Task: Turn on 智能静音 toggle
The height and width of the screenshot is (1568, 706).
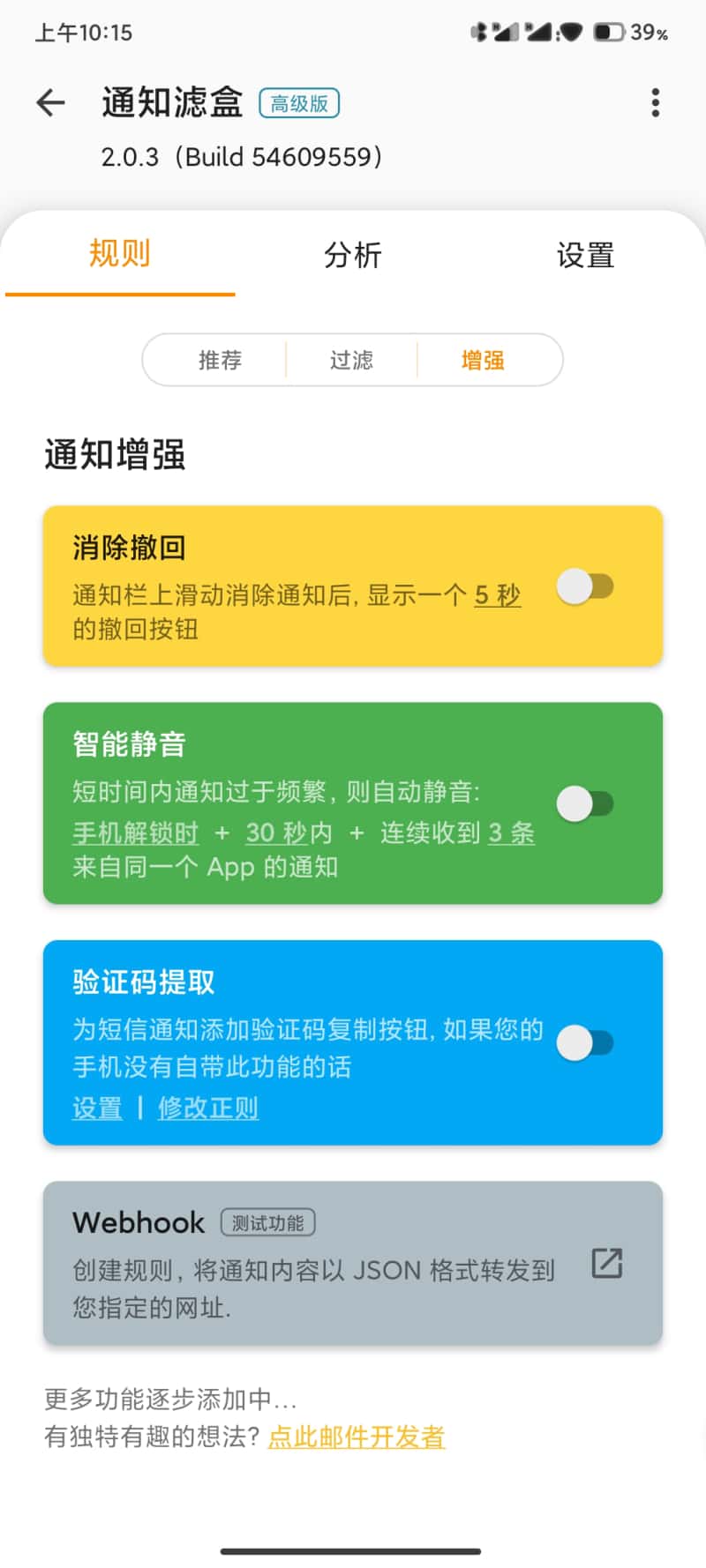Action: pyautogui.click(x=585, y=803)
